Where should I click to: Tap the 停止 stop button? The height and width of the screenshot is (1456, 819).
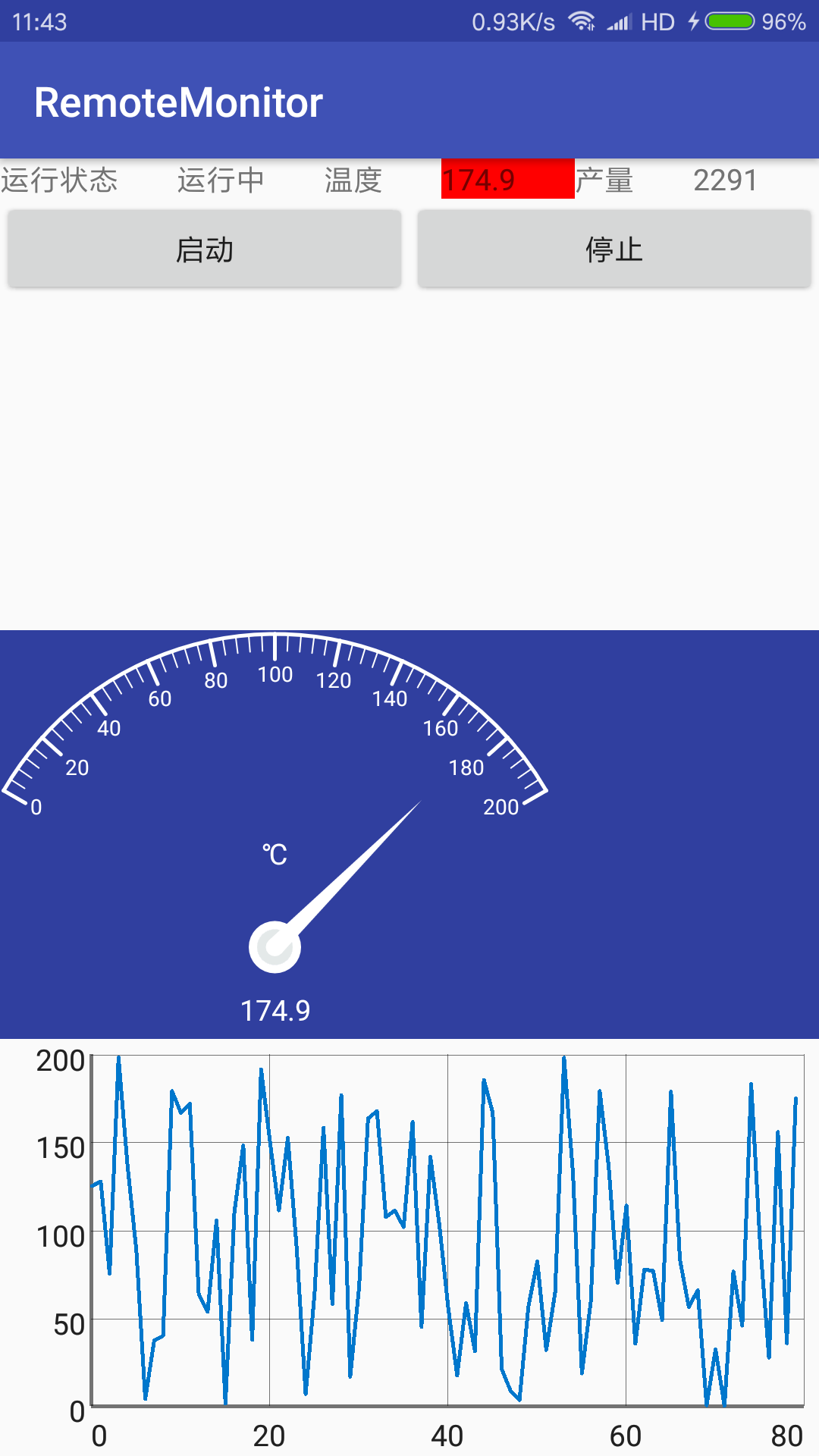(x=613, y=249)
